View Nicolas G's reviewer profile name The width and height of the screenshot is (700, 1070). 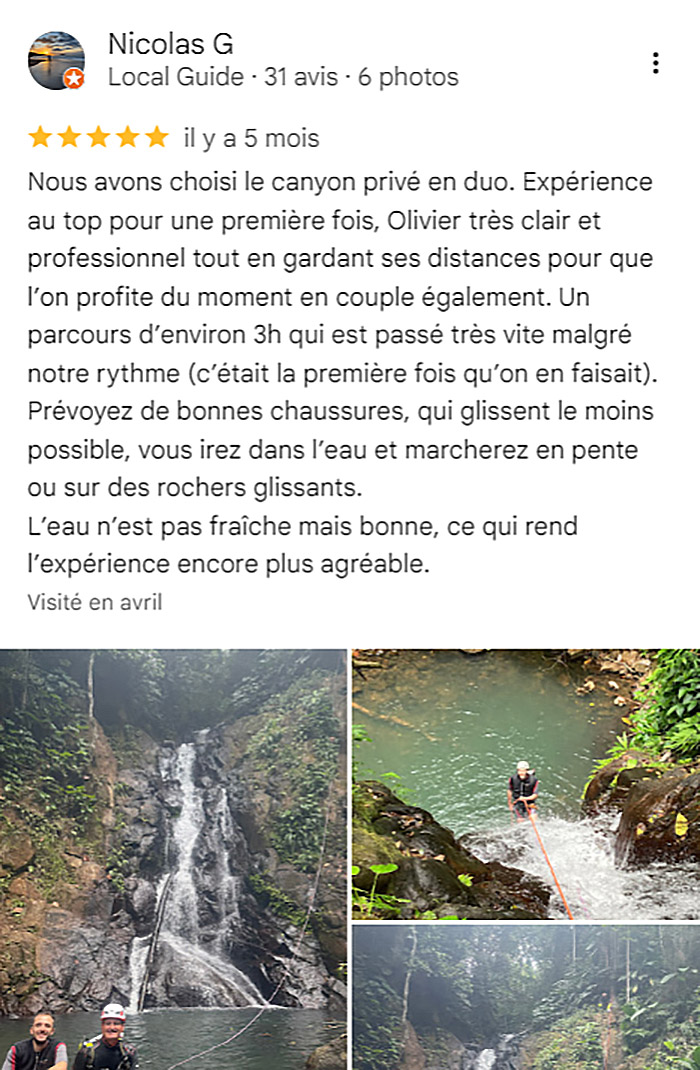[x=170, y=44]
